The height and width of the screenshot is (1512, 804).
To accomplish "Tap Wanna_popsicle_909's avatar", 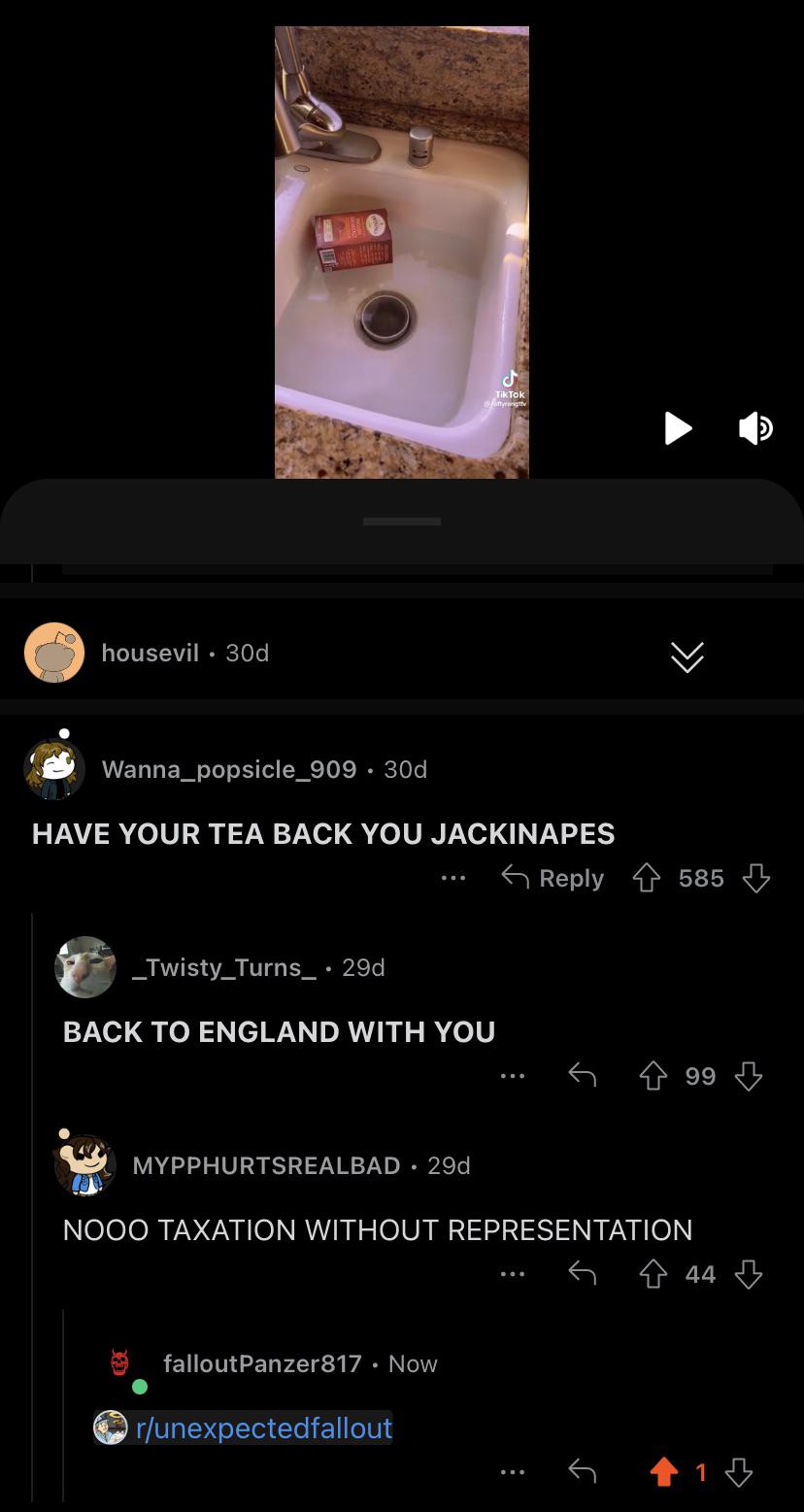I will [55, 768].
